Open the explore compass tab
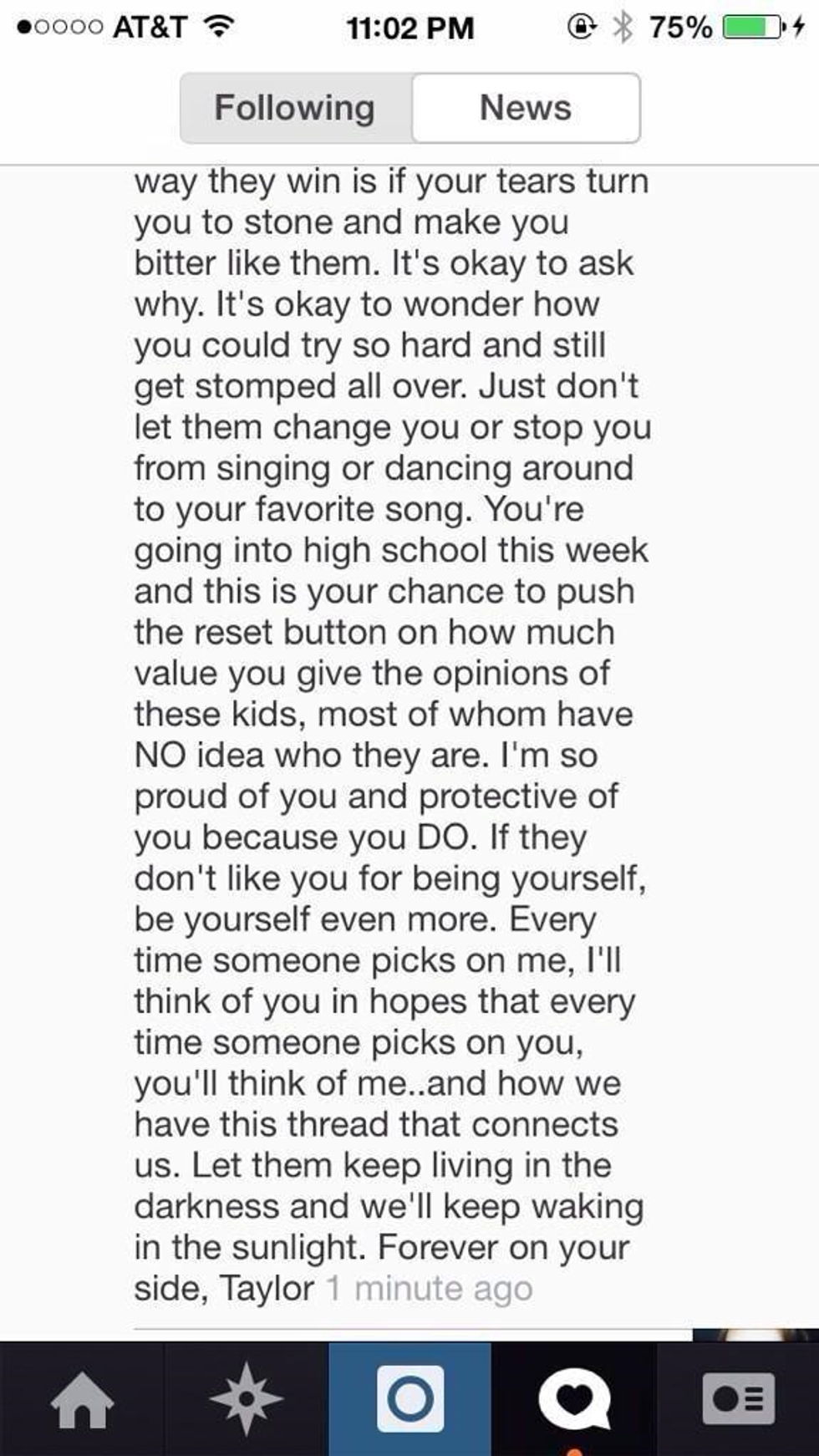Viewport: 819px width, 1456px height. (246, 1399)
